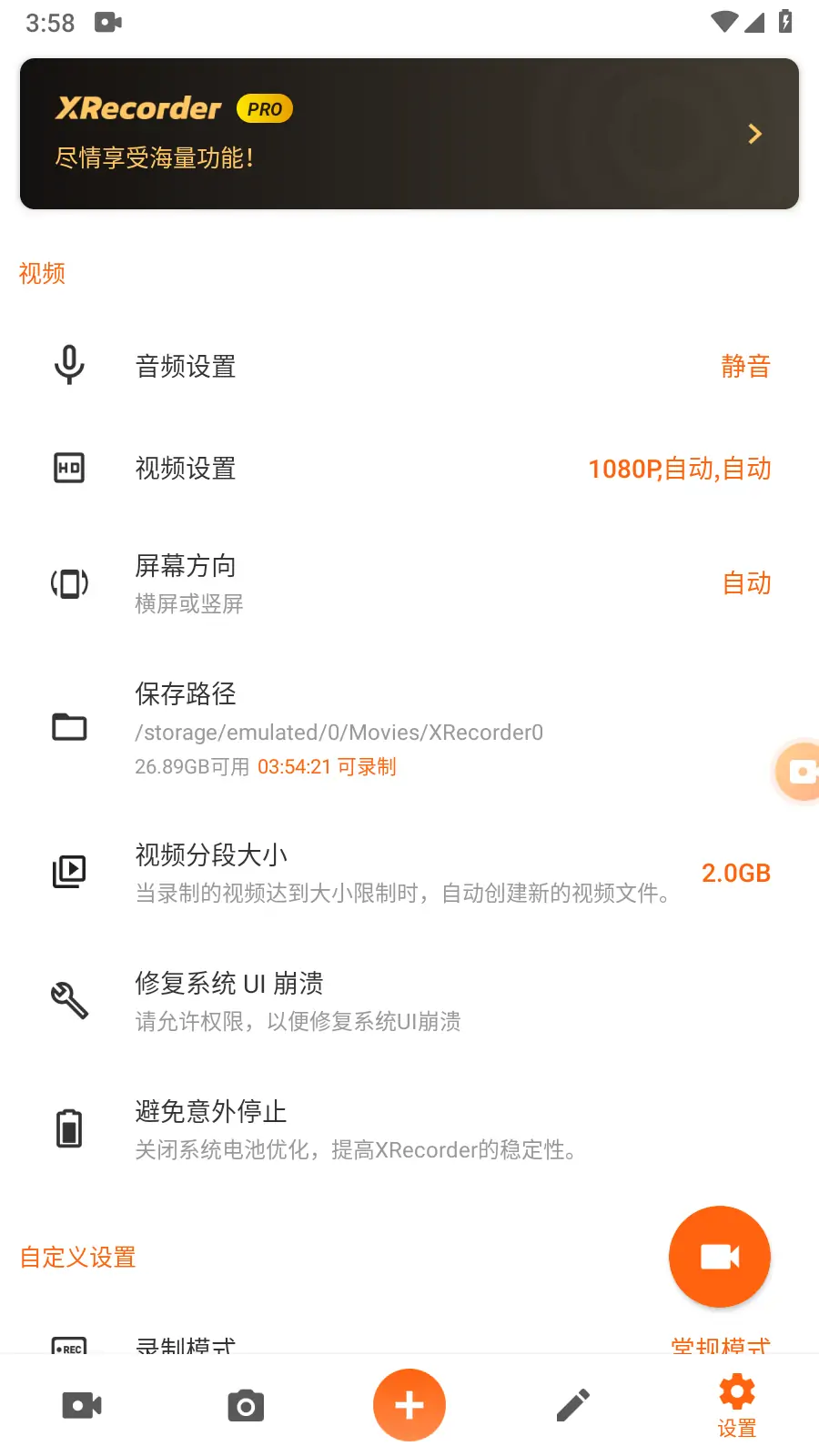The image size is (819, 1456).
Task: Click the HD video settings icon
Action: coord(69,468)
